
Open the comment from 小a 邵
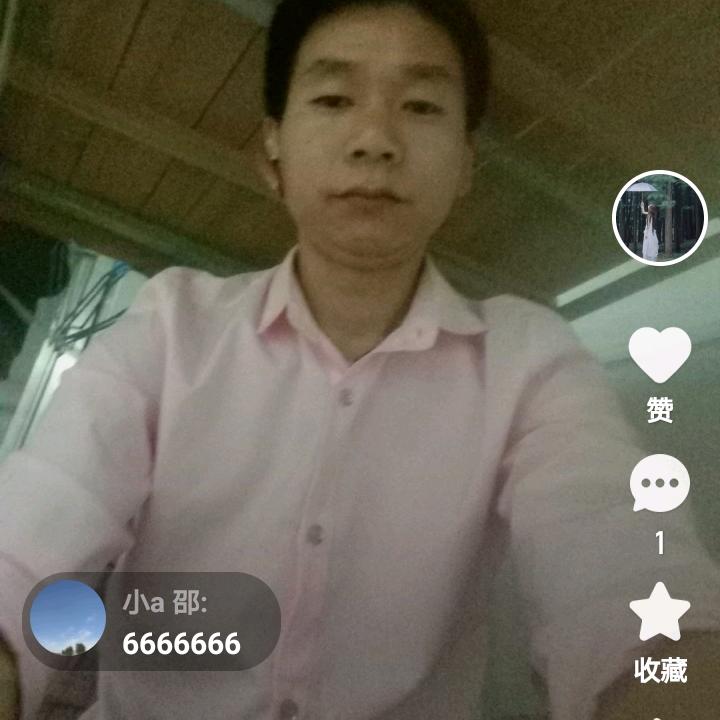tap(151, 621)
